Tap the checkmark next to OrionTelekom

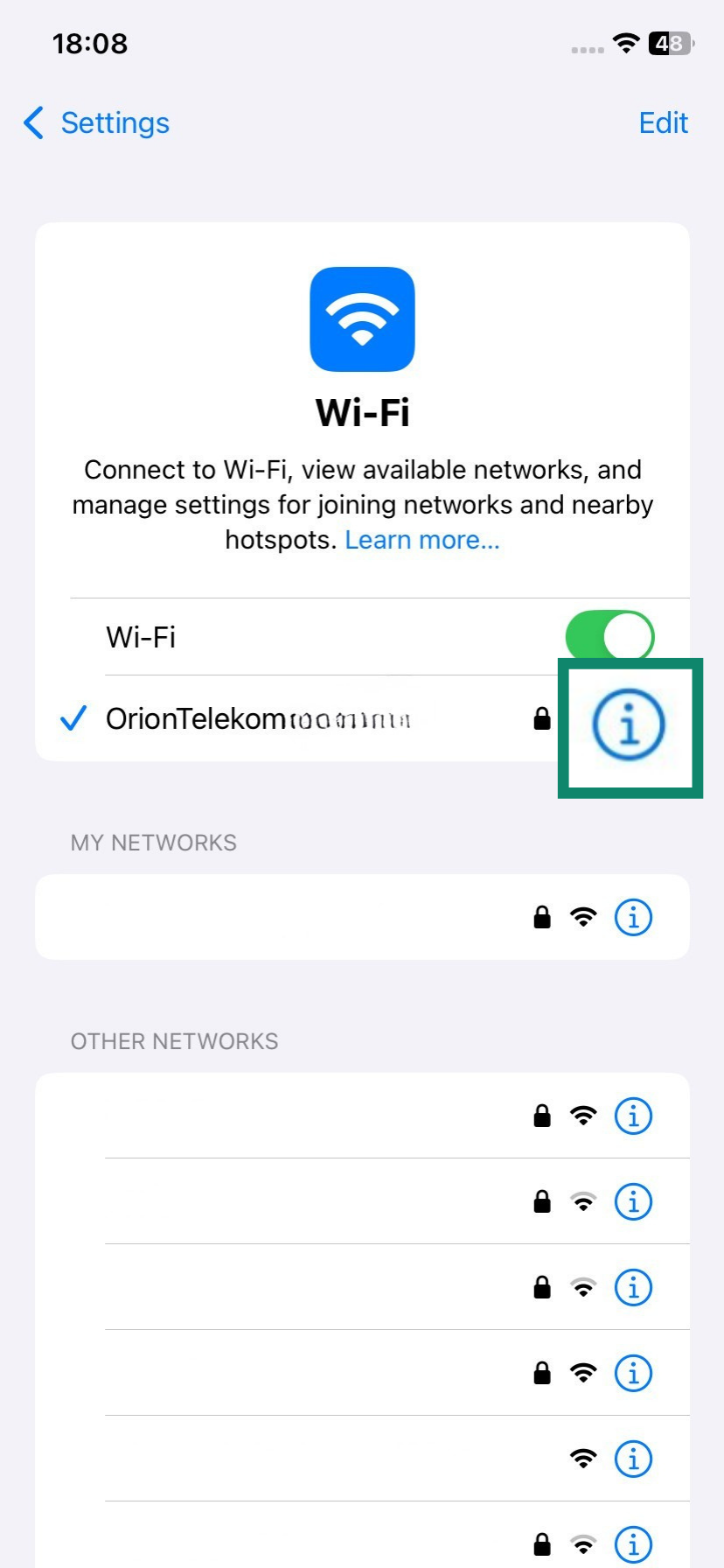pyautogui.click(x=73, y=717)
